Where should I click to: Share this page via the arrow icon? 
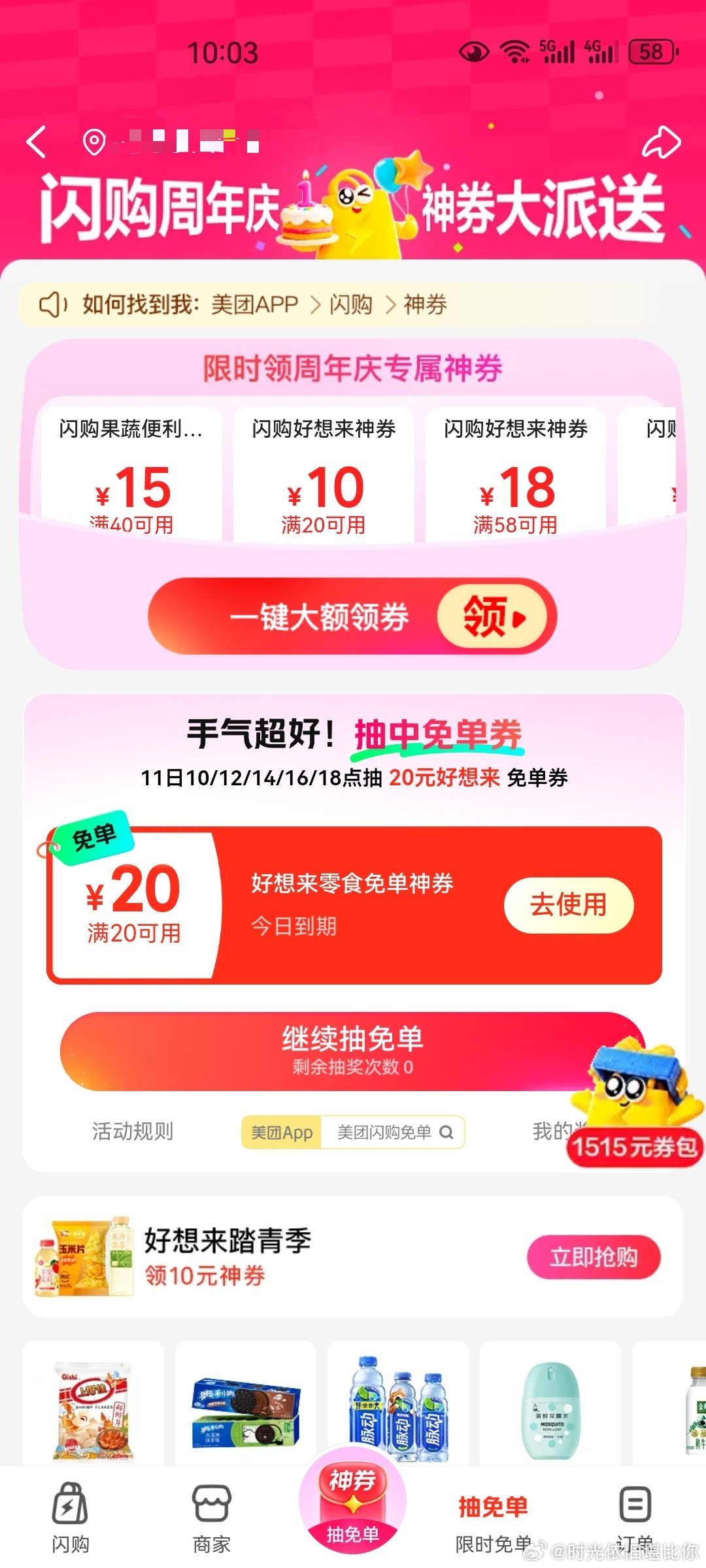pyautogui.click(x=661, y=142)
